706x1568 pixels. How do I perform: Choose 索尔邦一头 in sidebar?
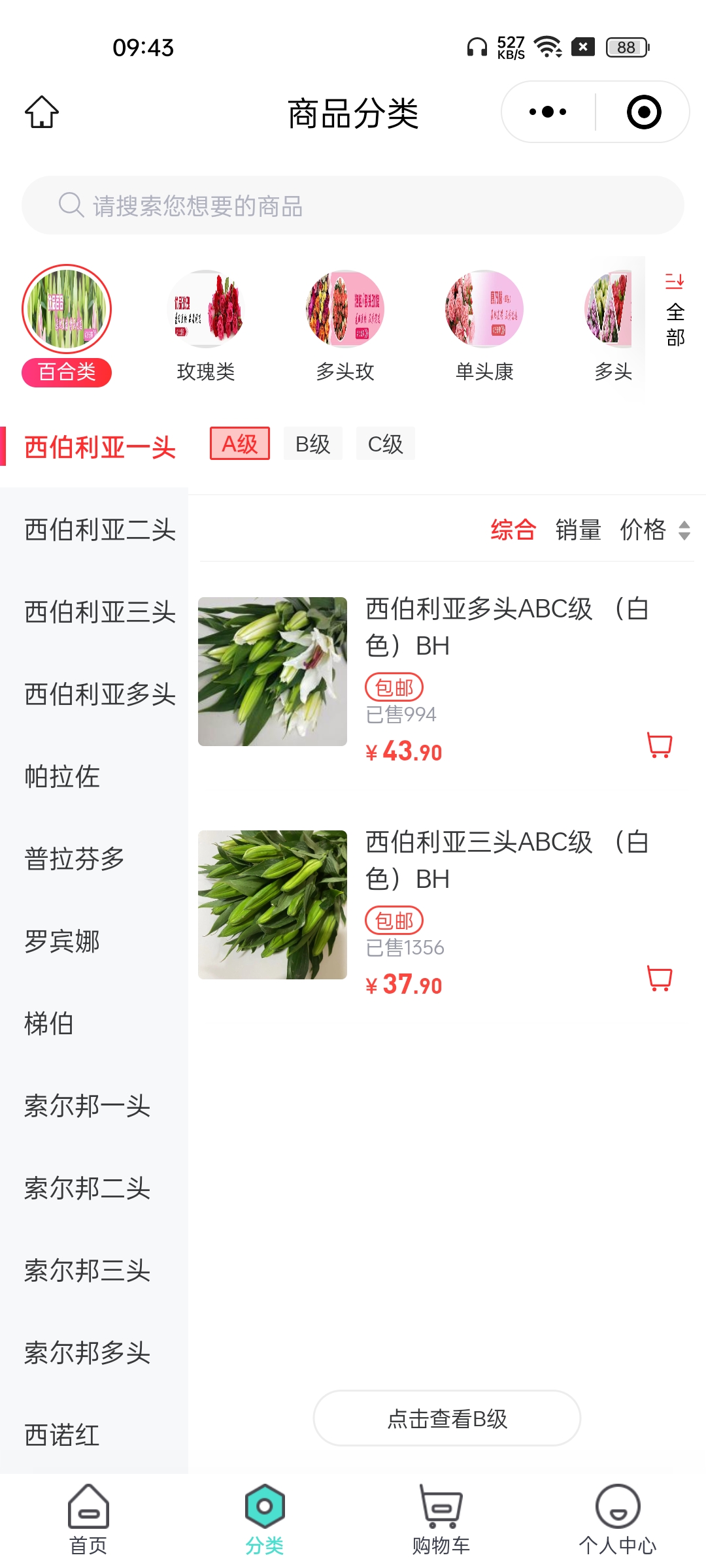click(x=87, y=1106)
